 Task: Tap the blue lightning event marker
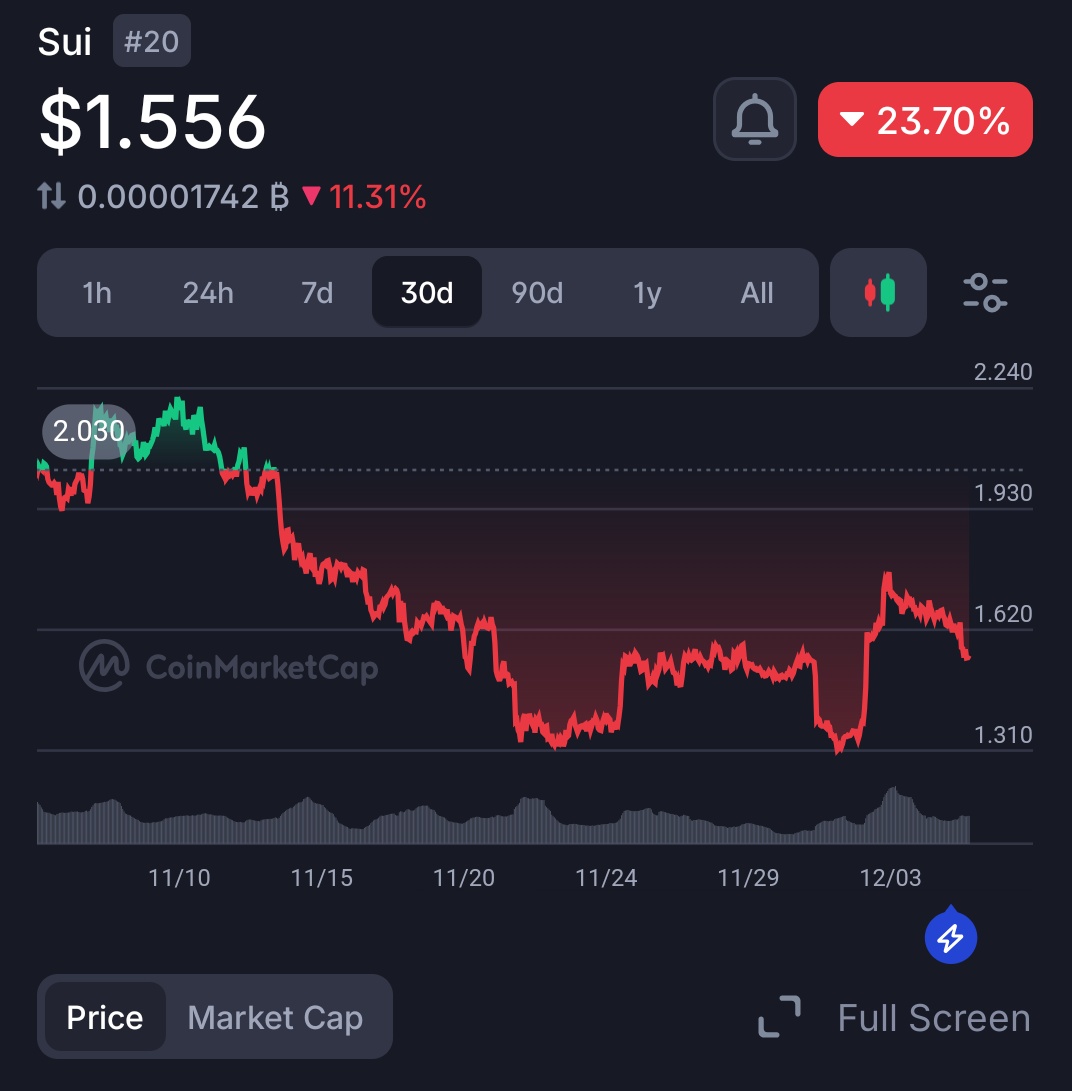[x=950, y=938]
